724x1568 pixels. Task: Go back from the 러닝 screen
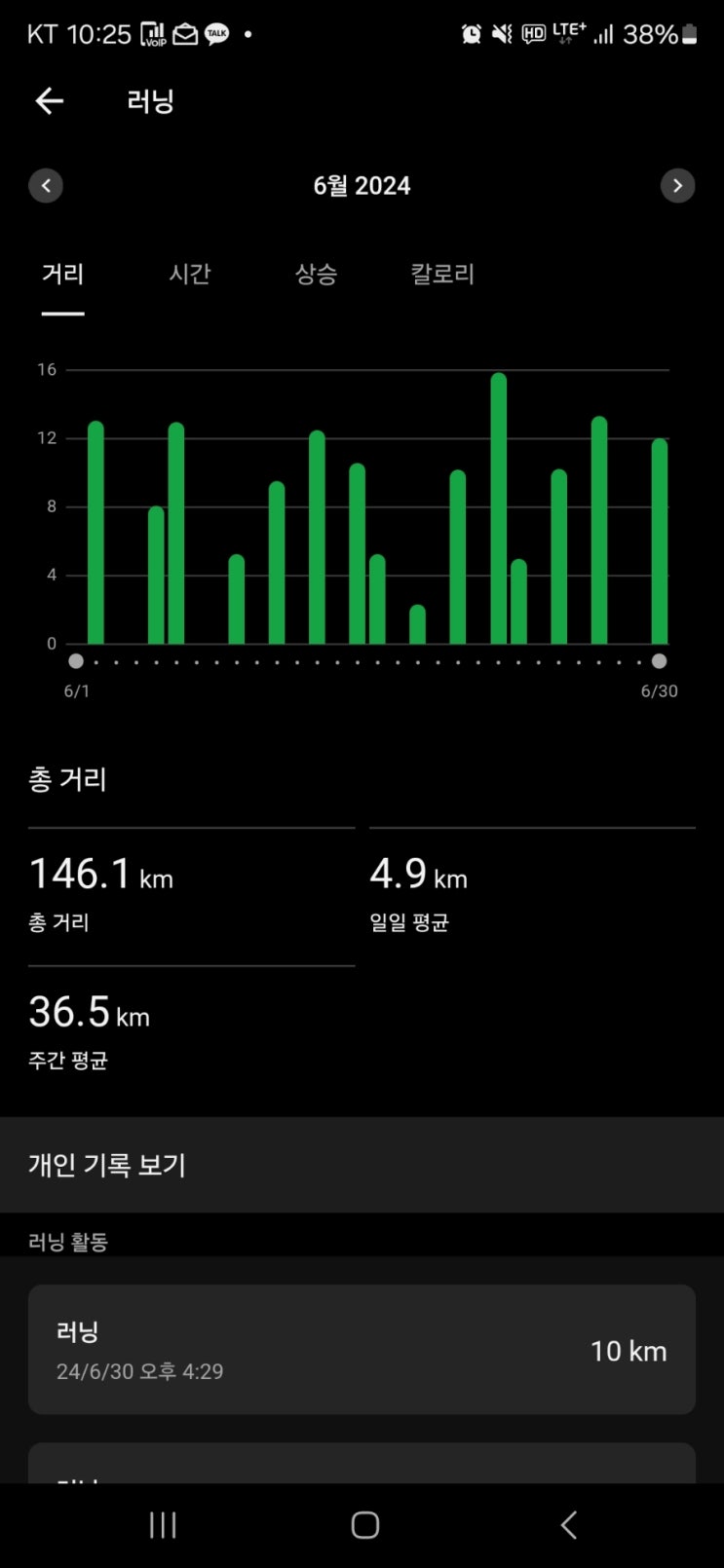[x=49, y=100]
